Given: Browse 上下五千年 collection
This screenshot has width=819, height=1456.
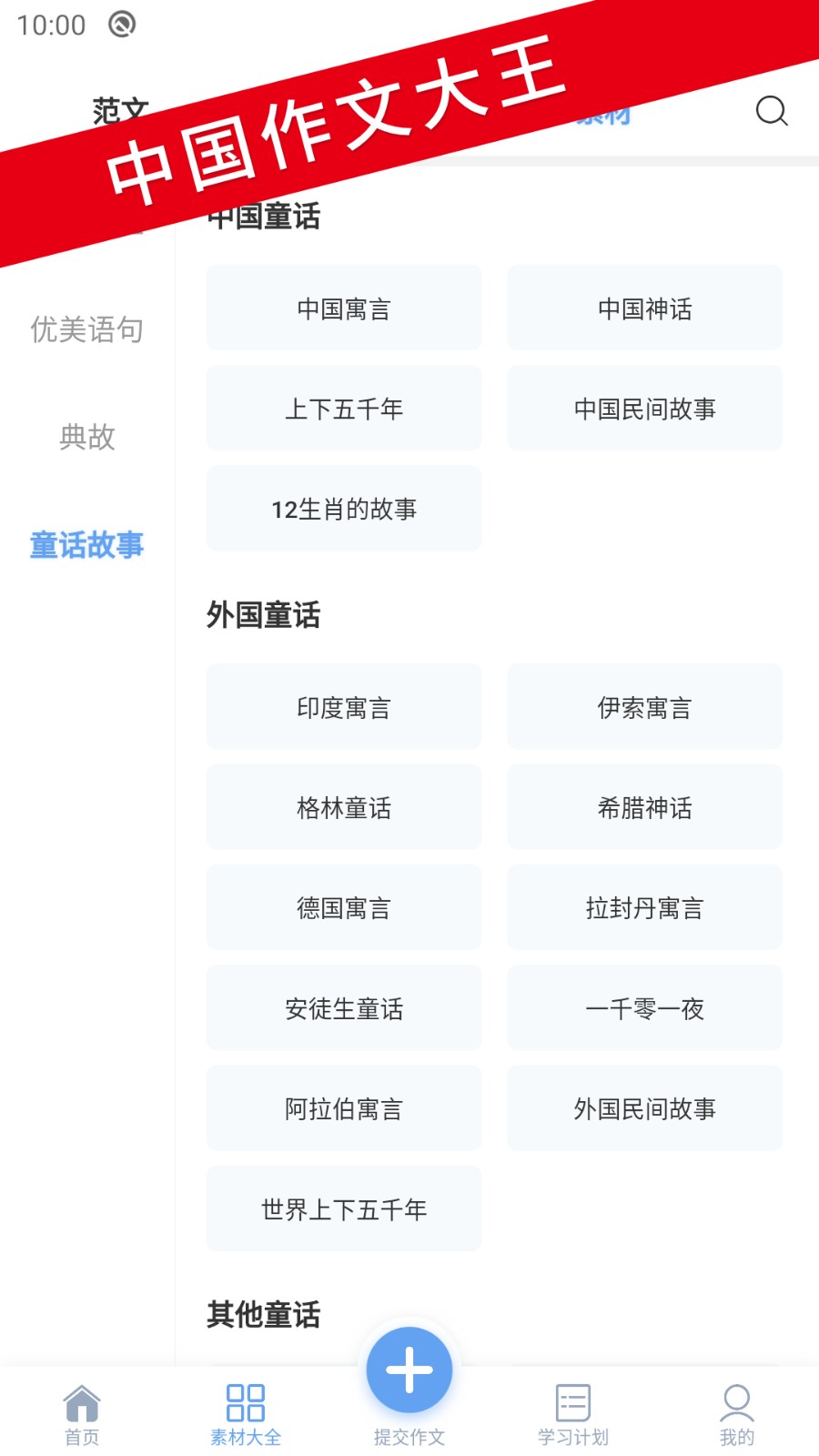Looking at the screenshot, I should pos(343,408).
